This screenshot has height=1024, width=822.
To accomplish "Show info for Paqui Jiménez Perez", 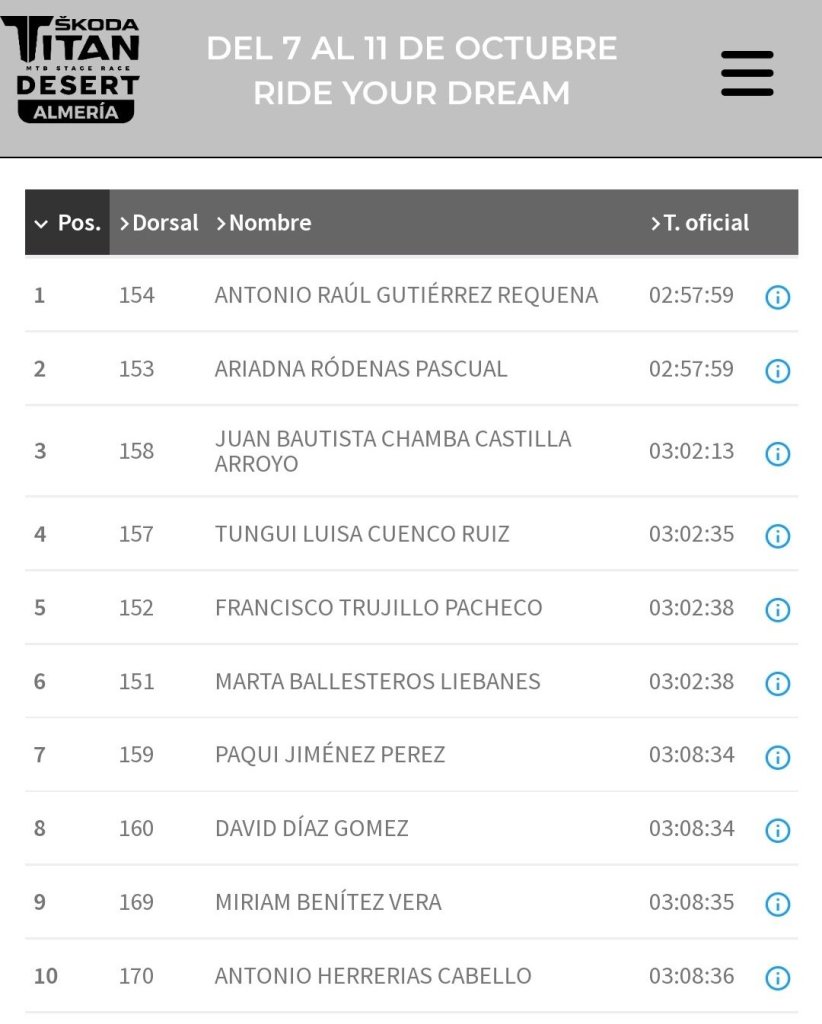I will (777, 757).
